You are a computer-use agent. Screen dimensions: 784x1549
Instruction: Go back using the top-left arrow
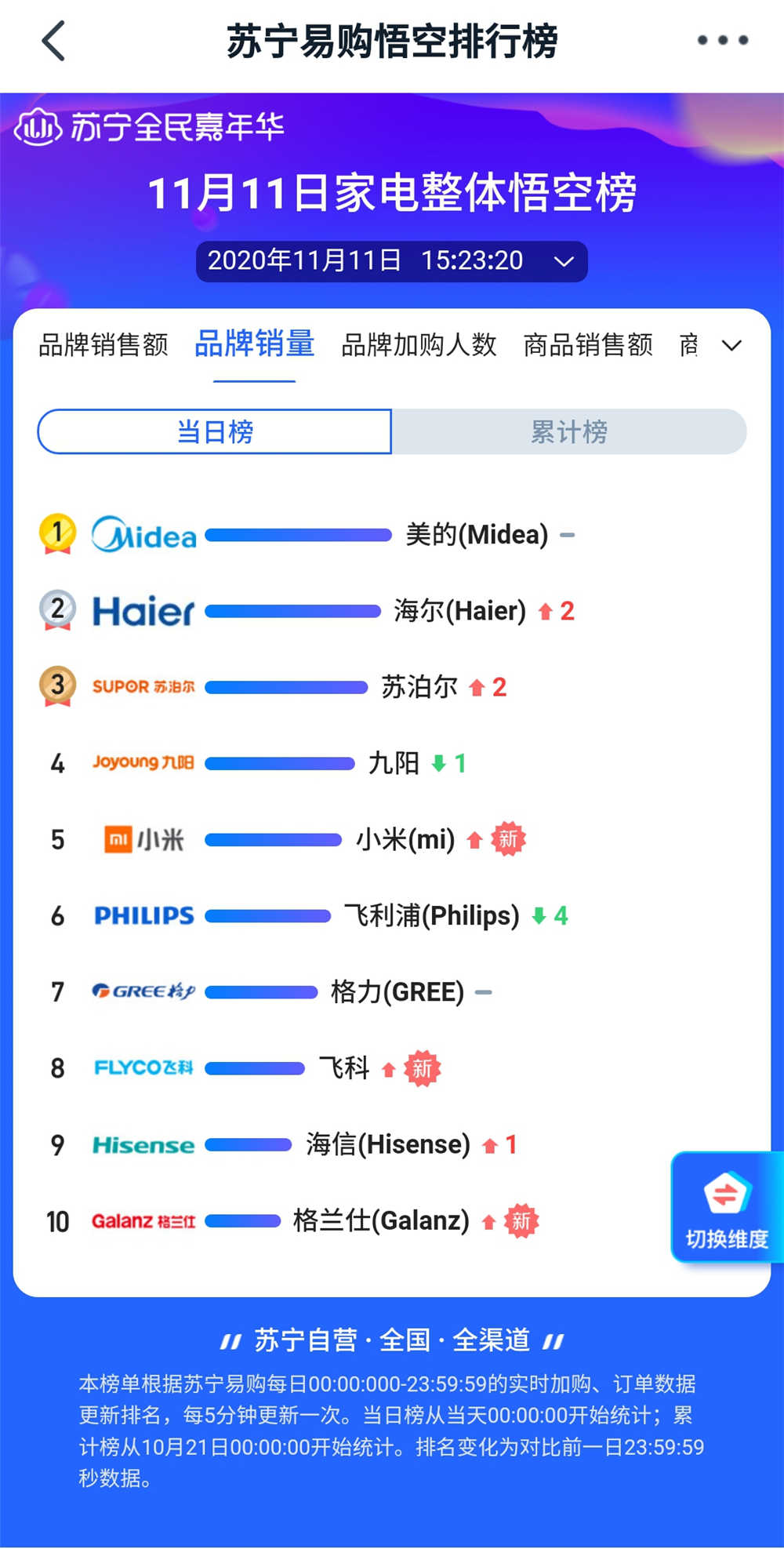(53, 41)
